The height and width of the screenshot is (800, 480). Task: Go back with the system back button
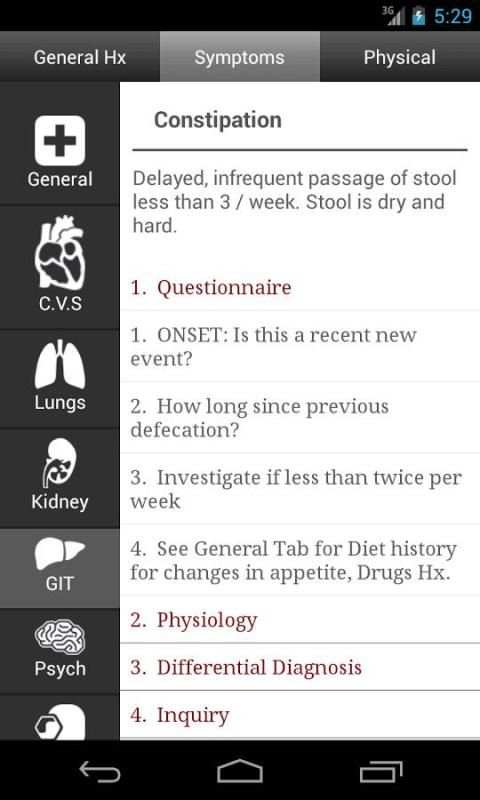(100, 770)
